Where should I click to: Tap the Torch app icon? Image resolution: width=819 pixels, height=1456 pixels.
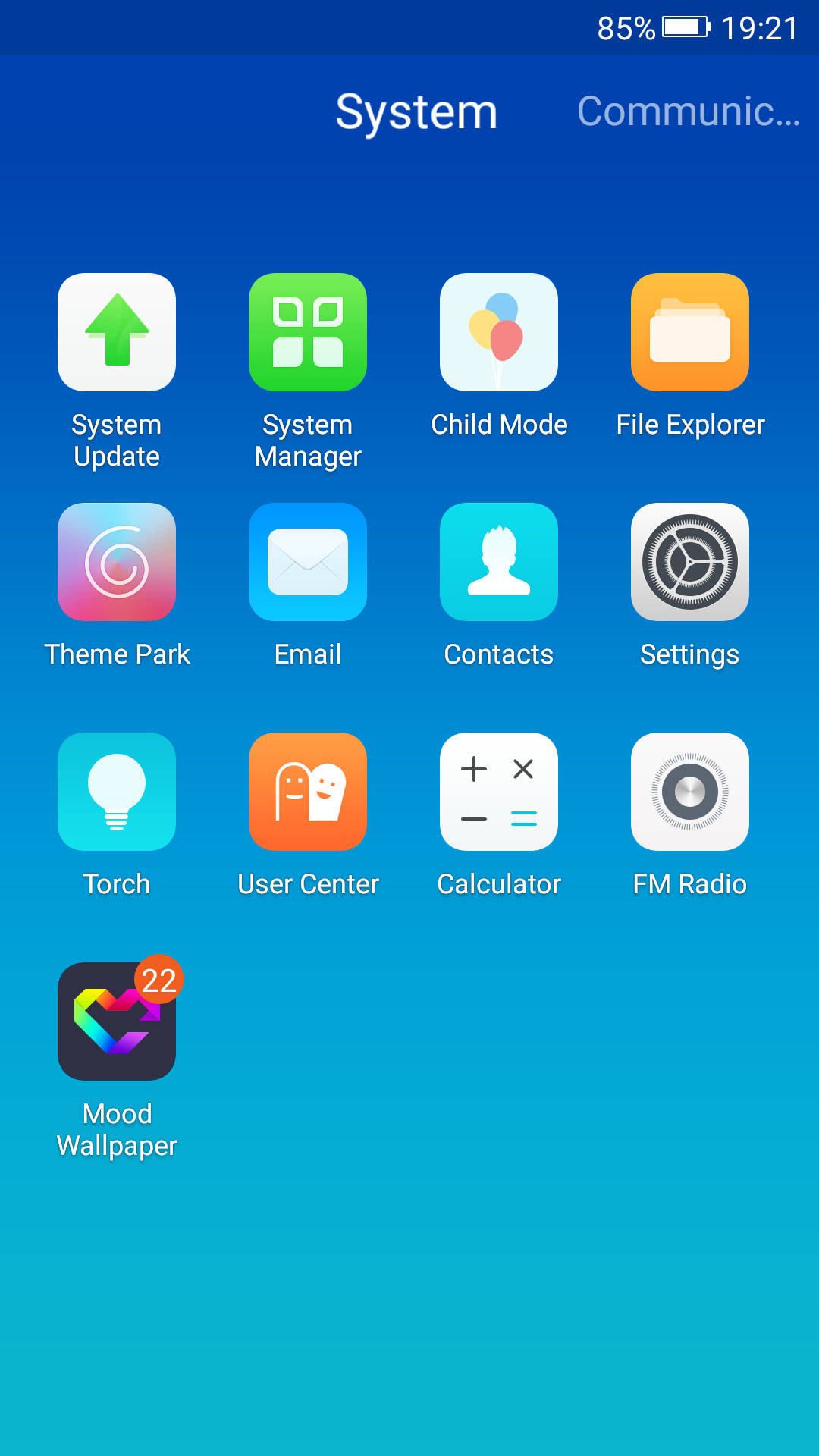(117, 792)
